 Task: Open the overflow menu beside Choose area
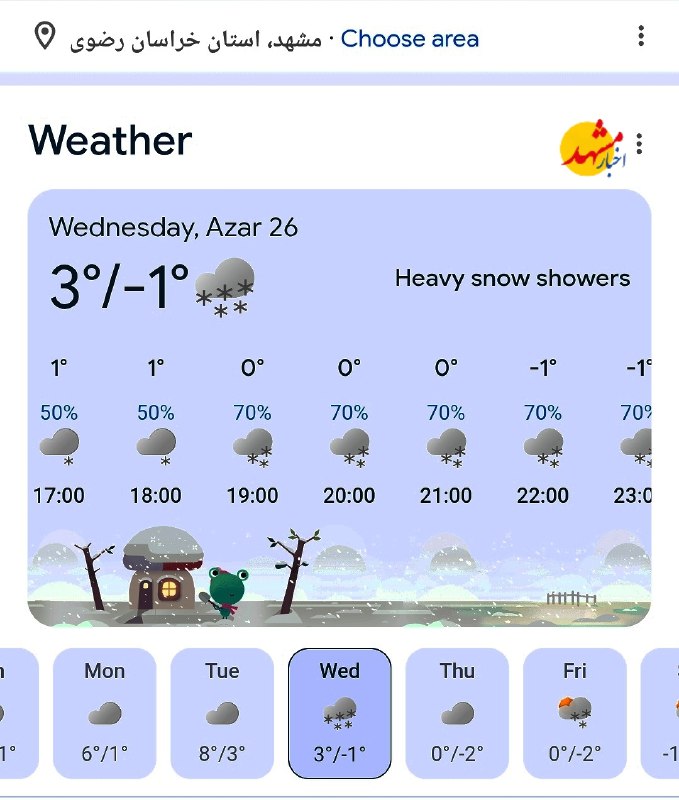(x=641, y=37)
